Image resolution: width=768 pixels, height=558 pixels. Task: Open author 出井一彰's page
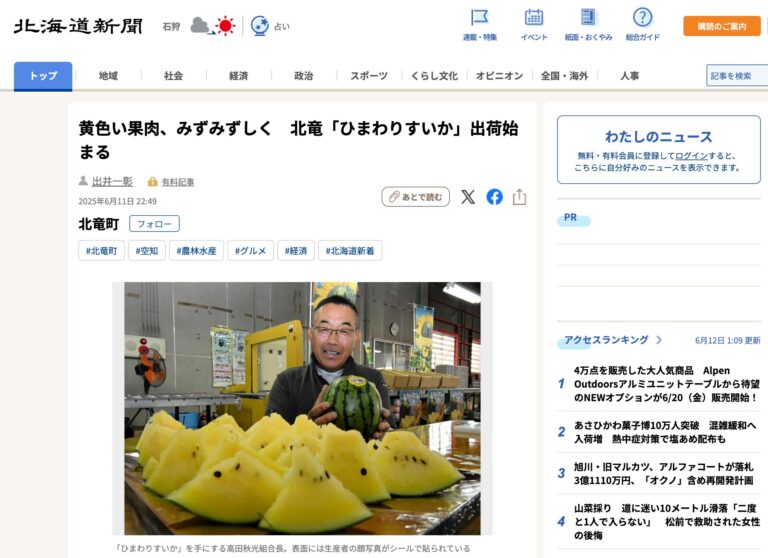pos(112,182)
